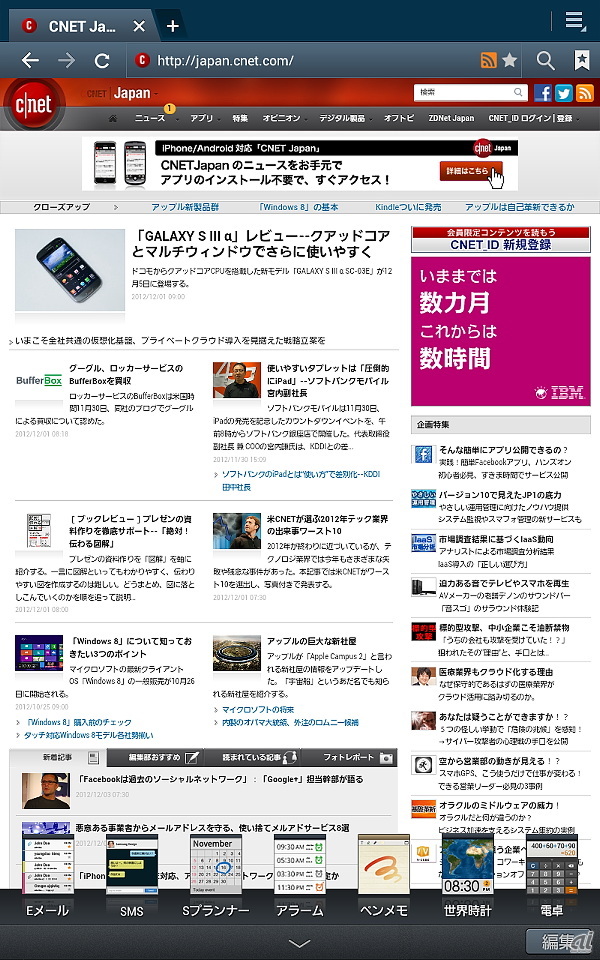Collapse the mini apps tray
The image size is (600, 960).
[x=299, y=943]
